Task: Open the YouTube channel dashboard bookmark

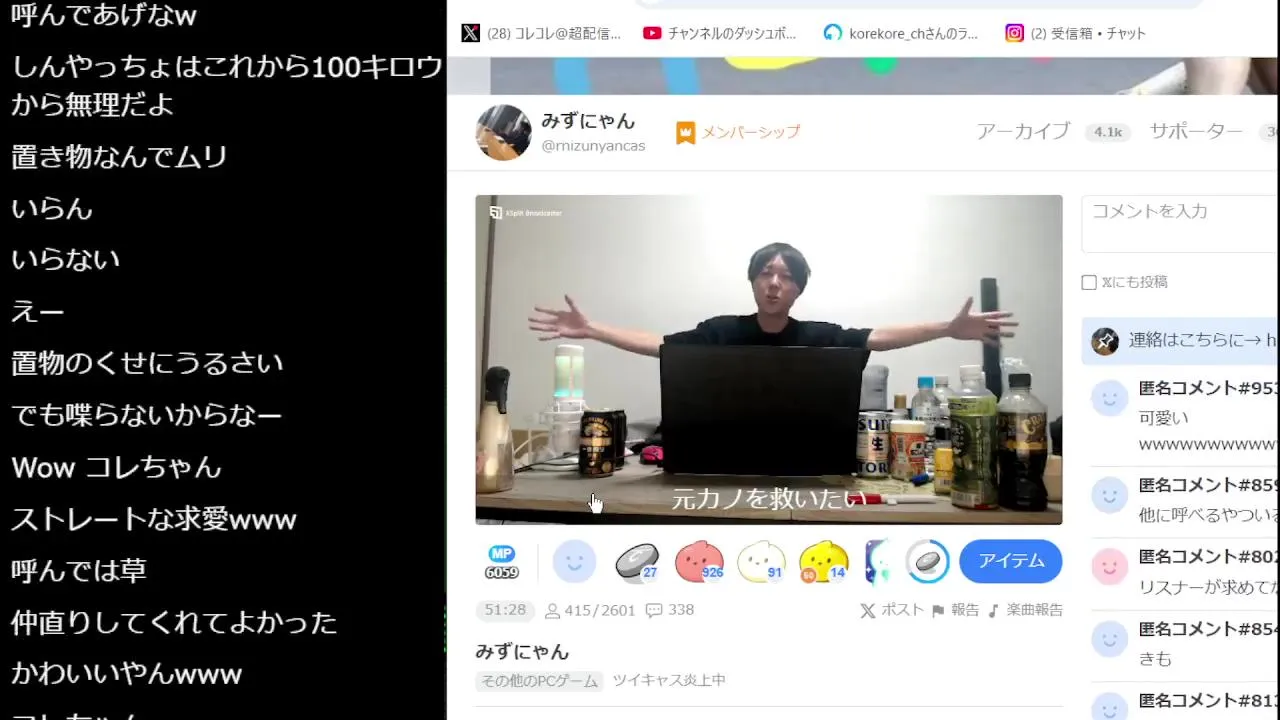Action: (720, 33)
